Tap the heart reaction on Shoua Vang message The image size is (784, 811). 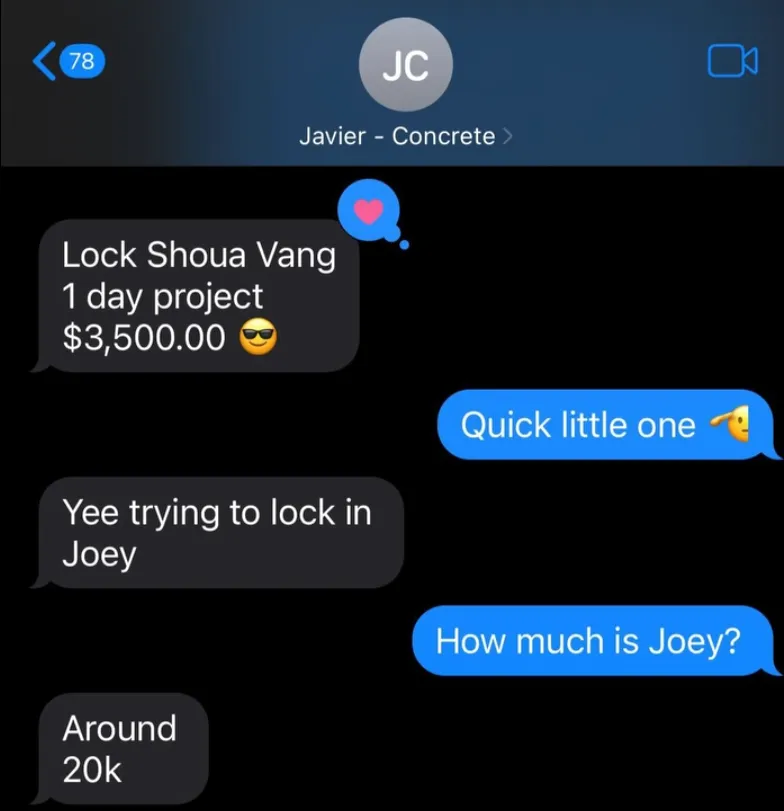[x=369, y=211]
